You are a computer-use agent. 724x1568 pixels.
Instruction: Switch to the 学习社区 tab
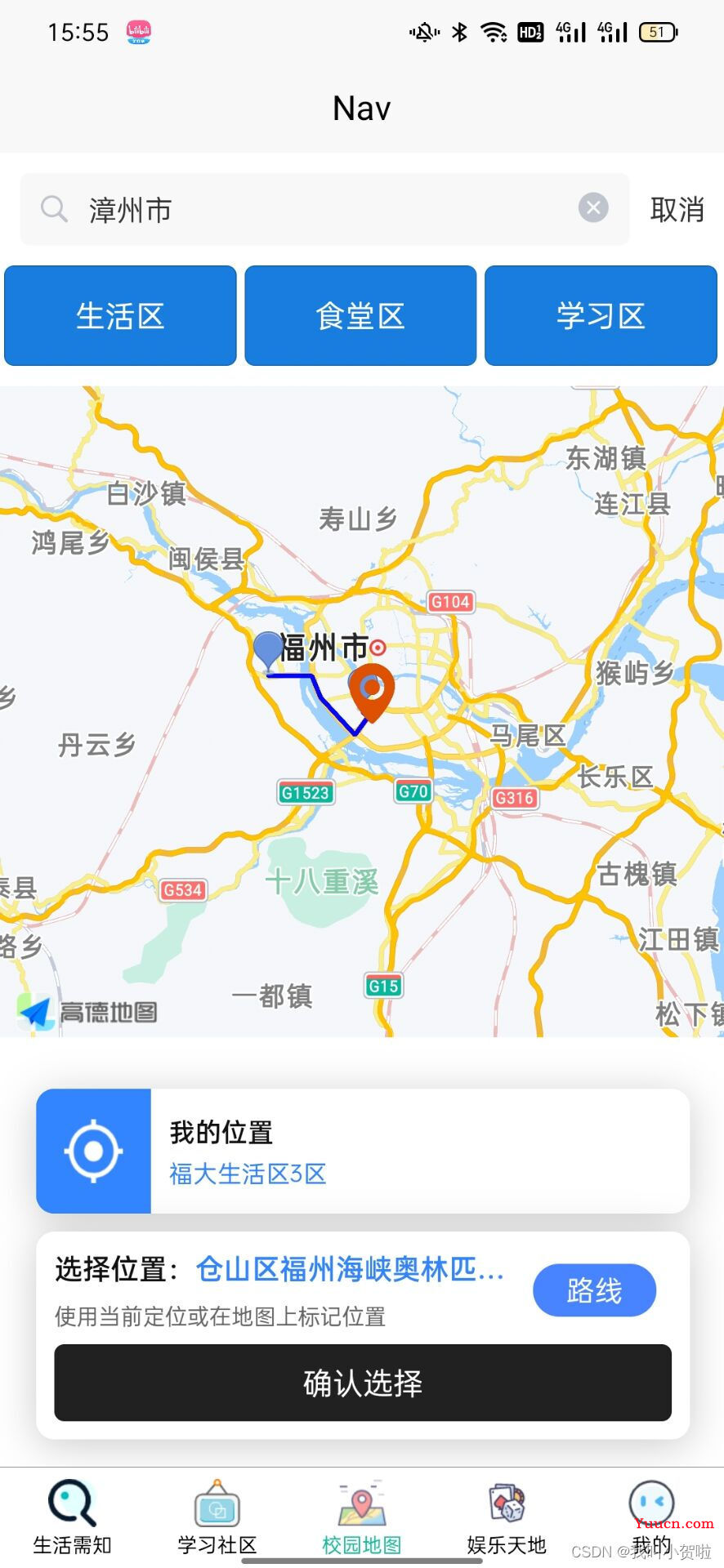[217, 1518]
